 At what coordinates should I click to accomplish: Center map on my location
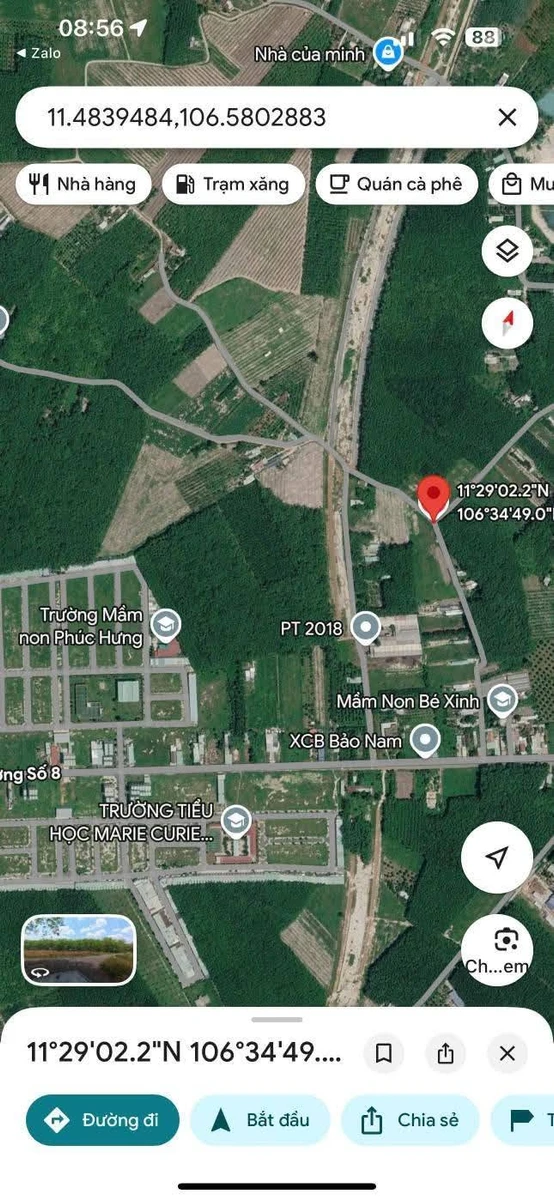click(x=497, y=858)
